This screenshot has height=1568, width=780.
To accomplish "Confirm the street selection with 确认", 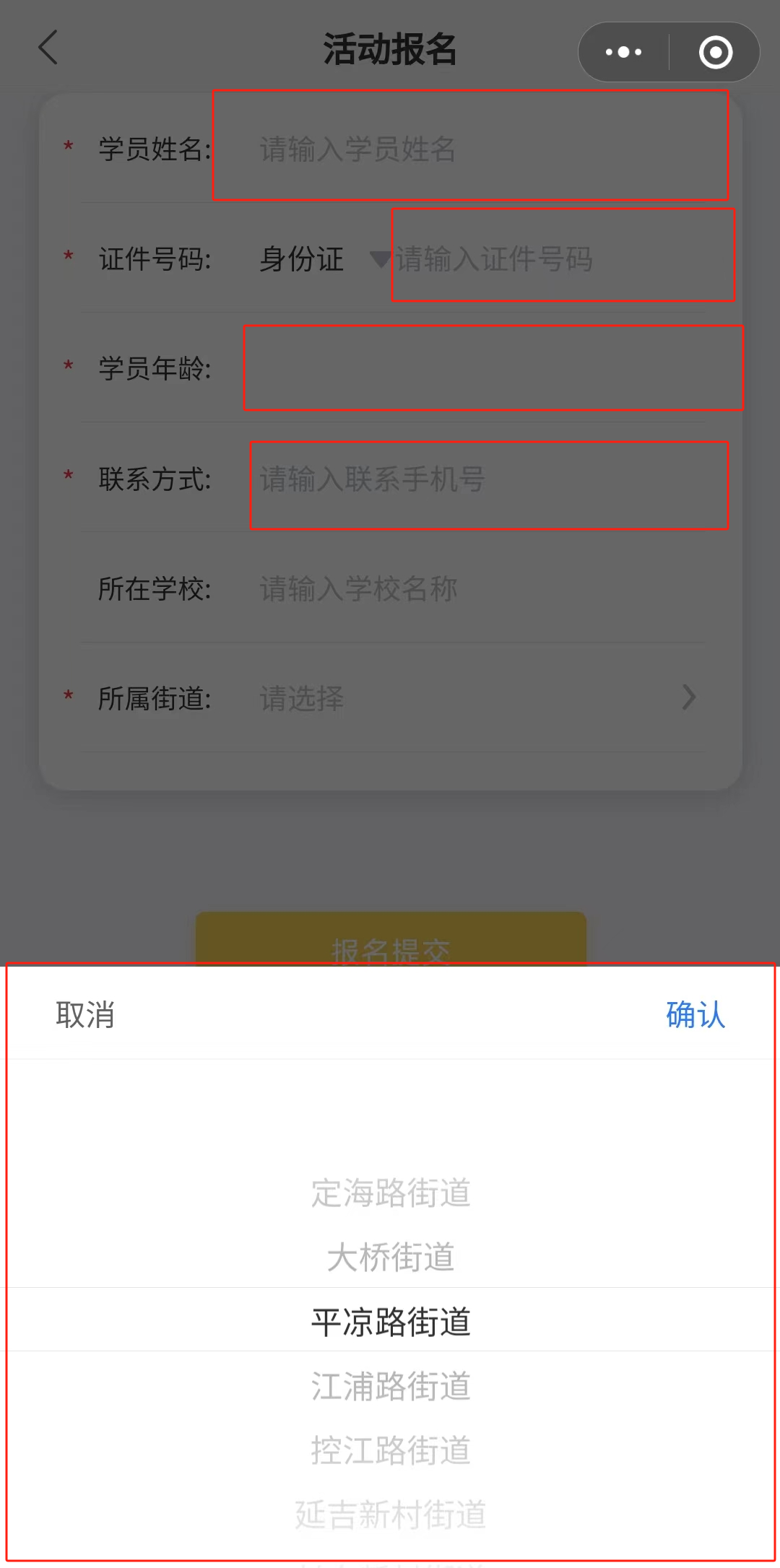I will tap(695, 1015).
